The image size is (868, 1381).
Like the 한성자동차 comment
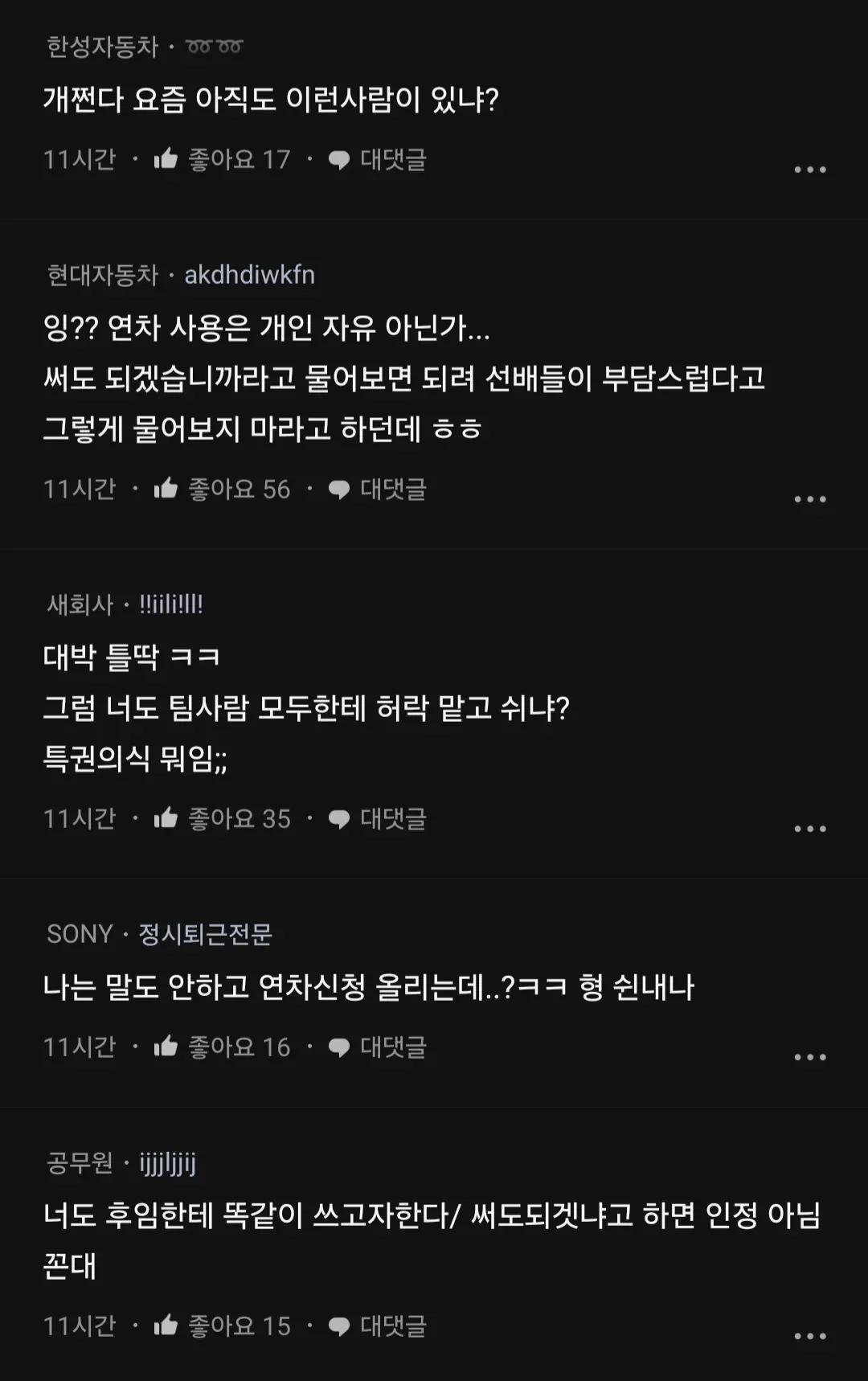[166, 159]
